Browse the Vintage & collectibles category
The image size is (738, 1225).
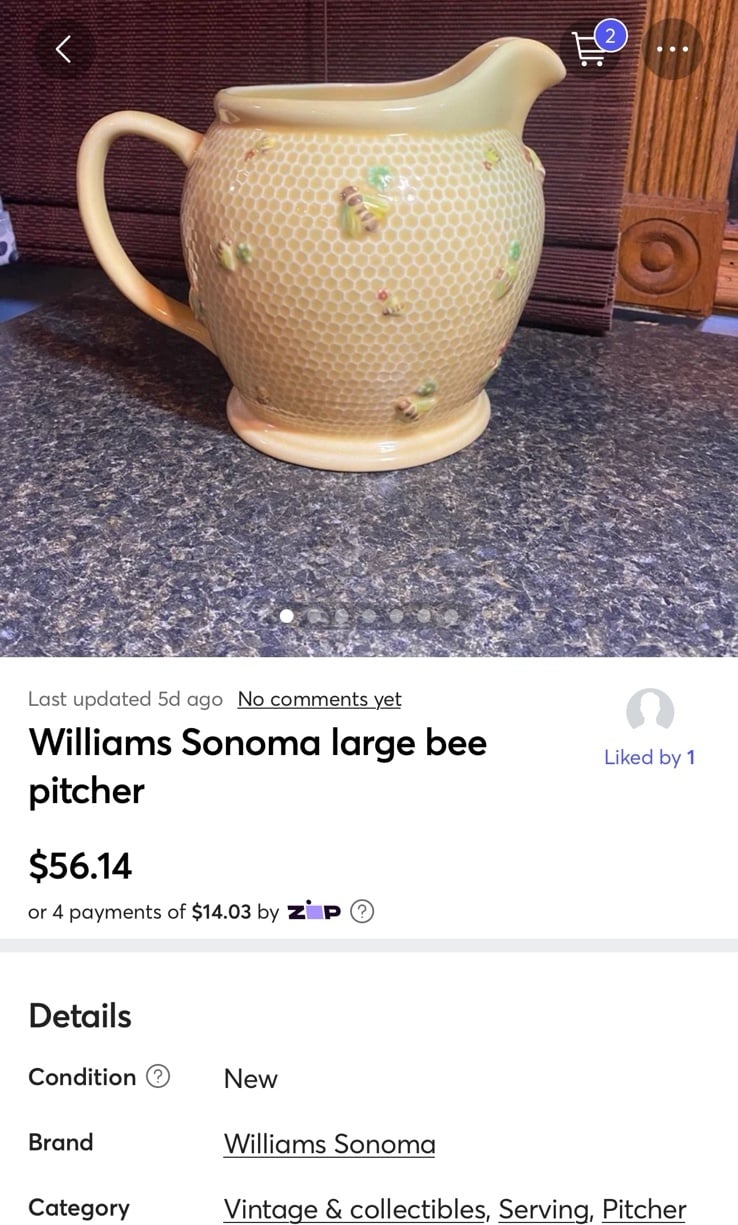[355, 1209]
